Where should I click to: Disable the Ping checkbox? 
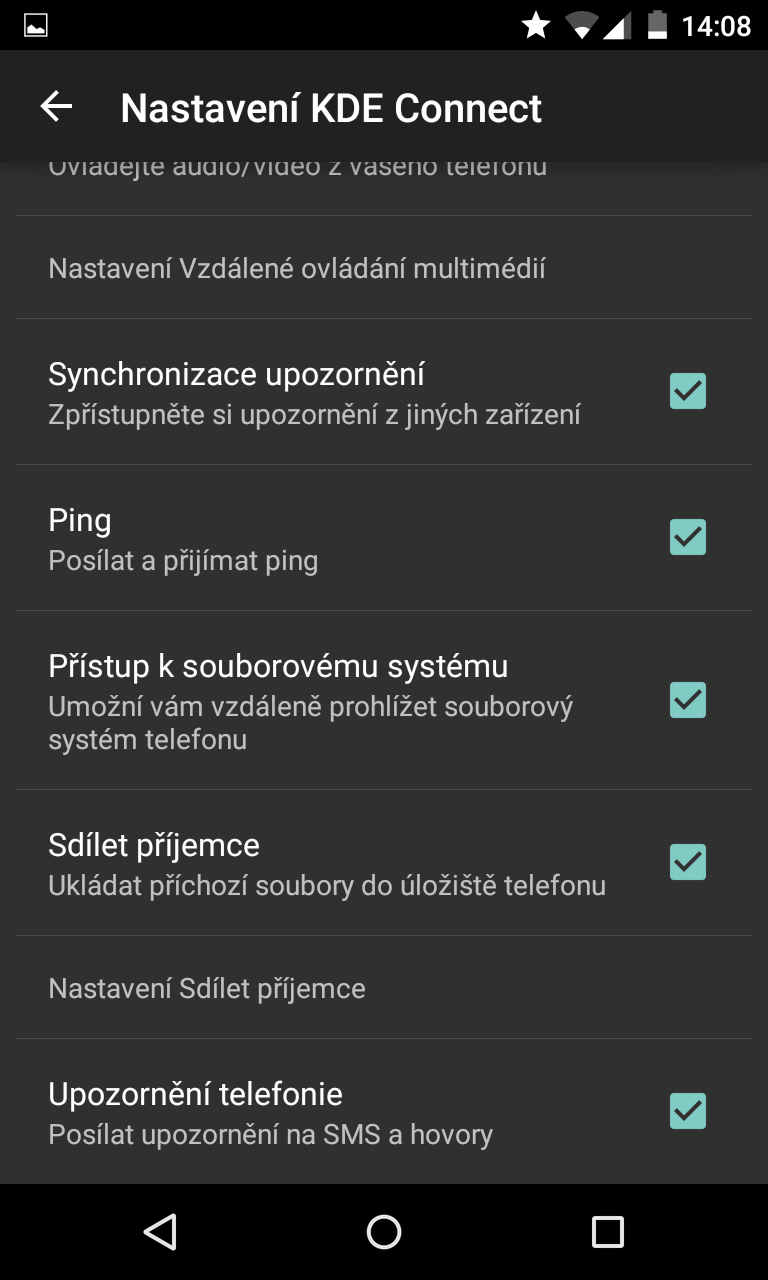click(x=687, y=537)
